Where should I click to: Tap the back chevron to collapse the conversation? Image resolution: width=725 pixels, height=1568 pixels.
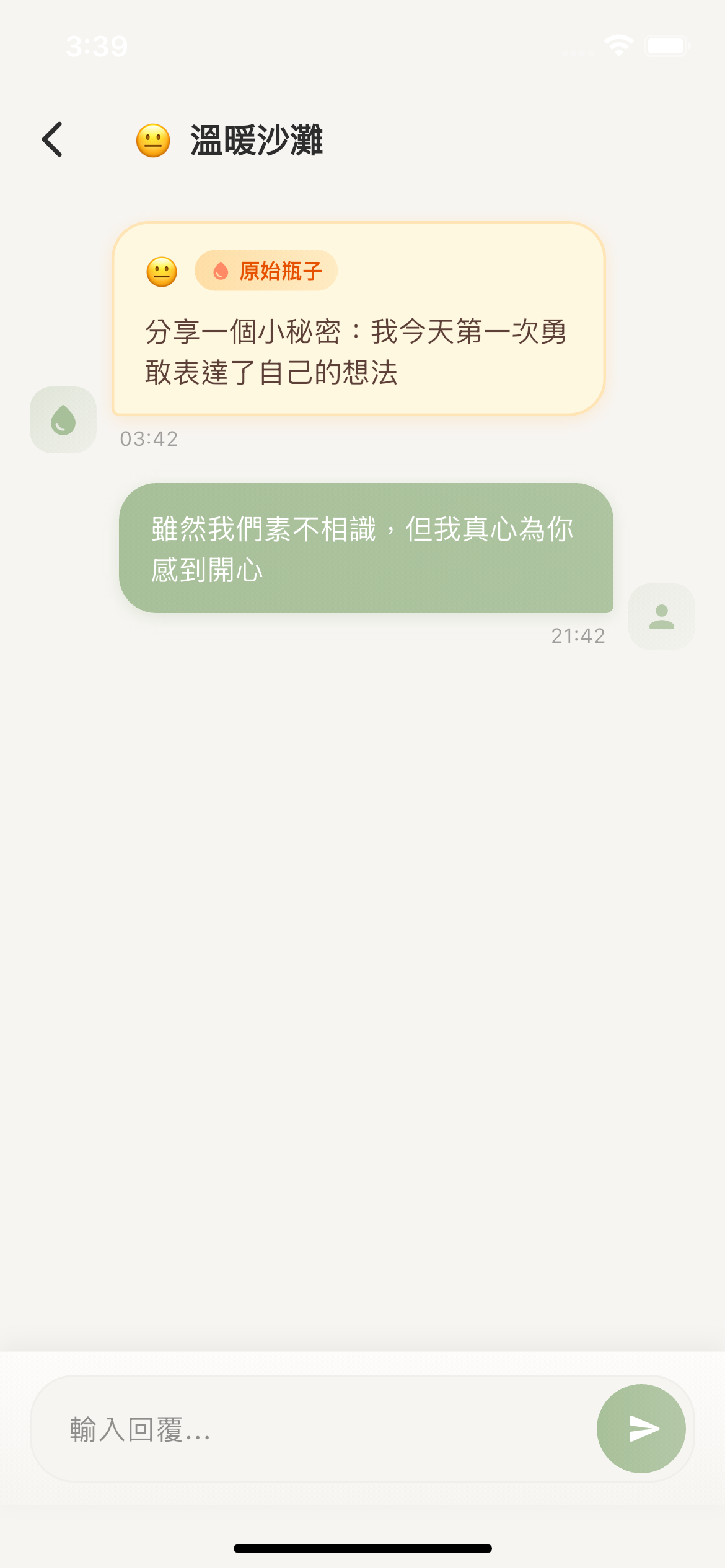(x=53, y=139)
